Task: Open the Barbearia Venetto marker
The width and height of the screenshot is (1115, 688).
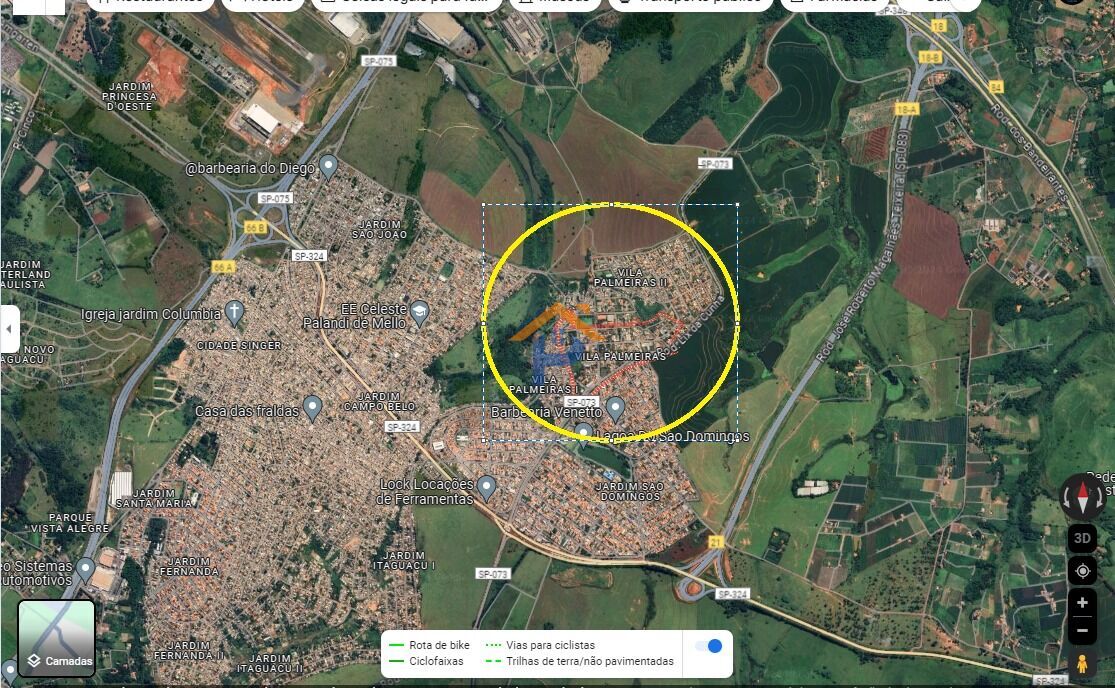Action: [x=615, y=407]
